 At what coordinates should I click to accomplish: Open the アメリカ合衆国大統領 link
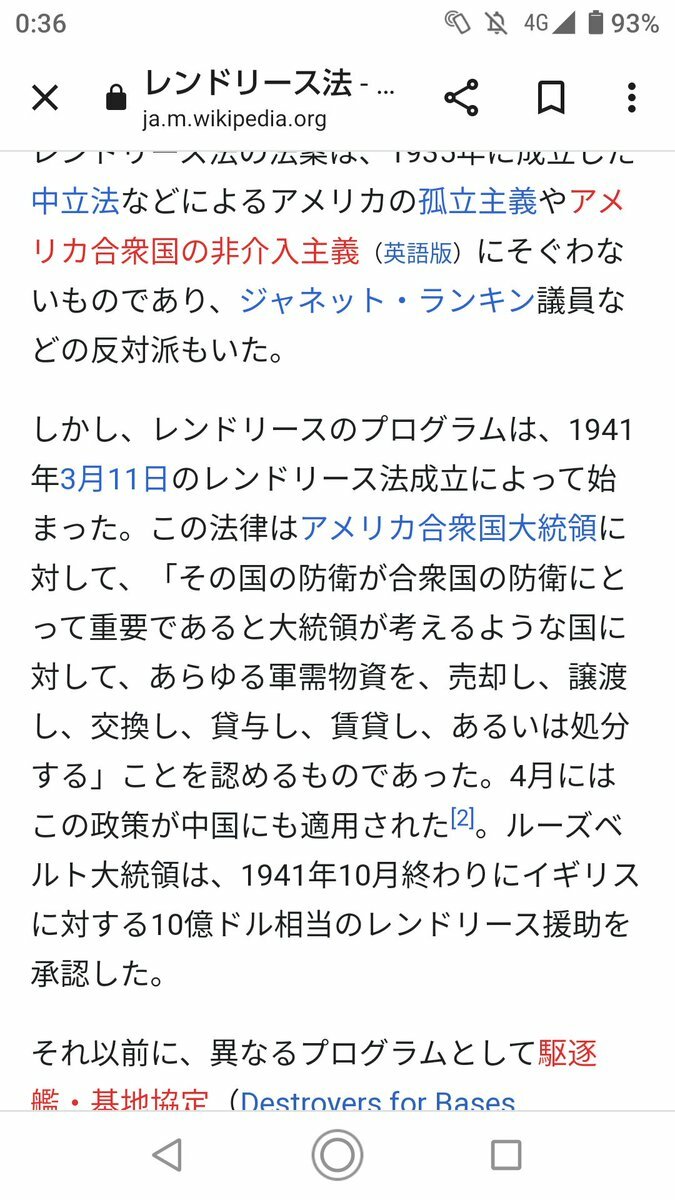click(x=448, y=527)
